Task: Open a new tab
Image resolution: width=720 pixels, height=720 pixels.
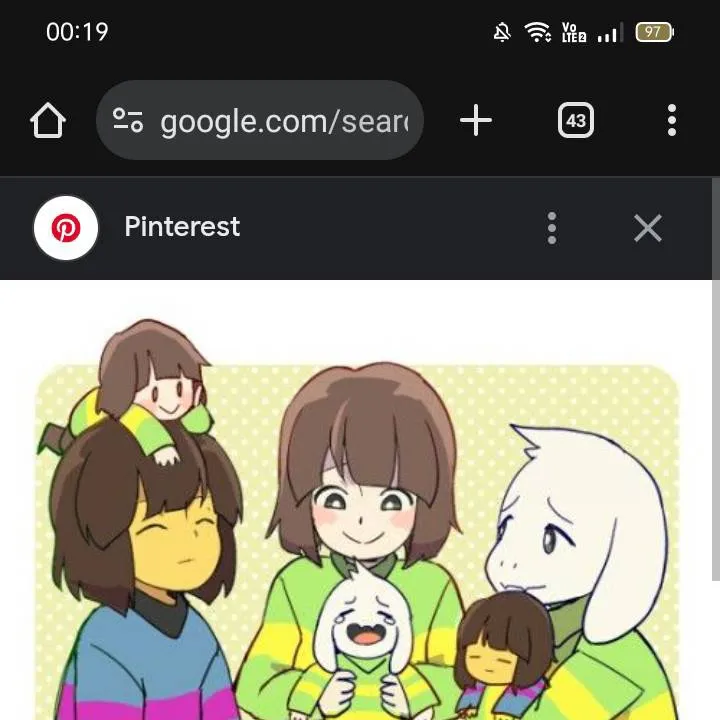Action: coord(476,121)
